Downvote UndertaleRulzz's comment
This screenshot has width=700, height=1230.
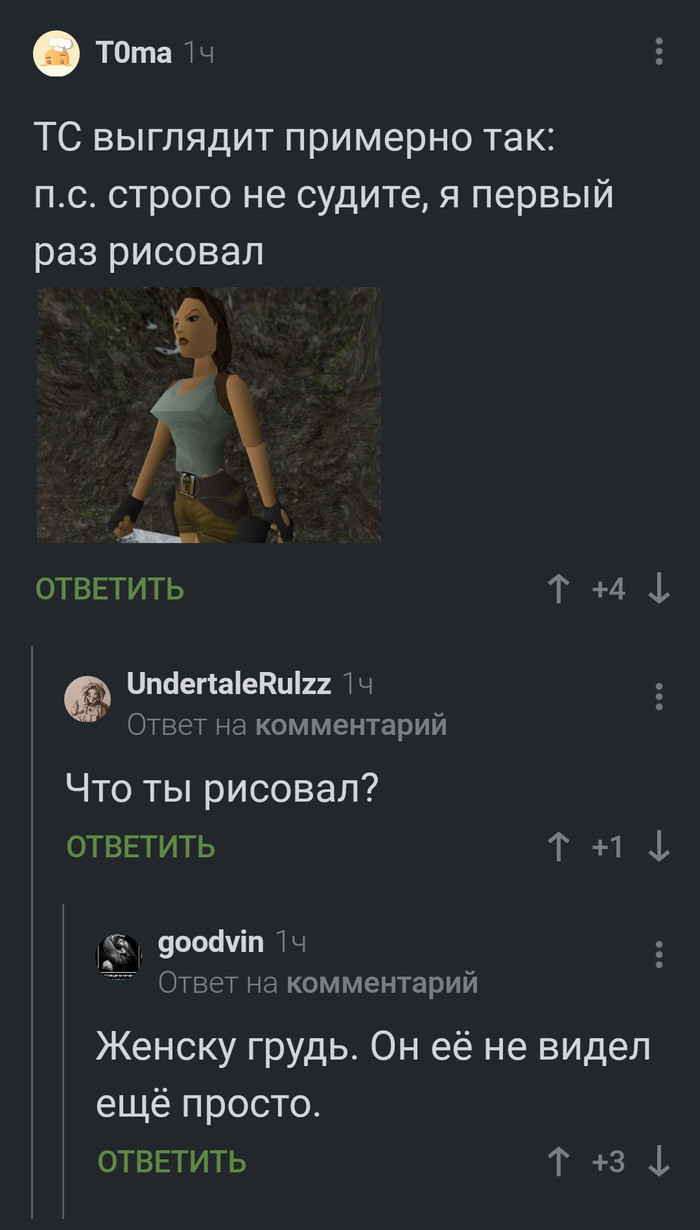tap(659, 847)
